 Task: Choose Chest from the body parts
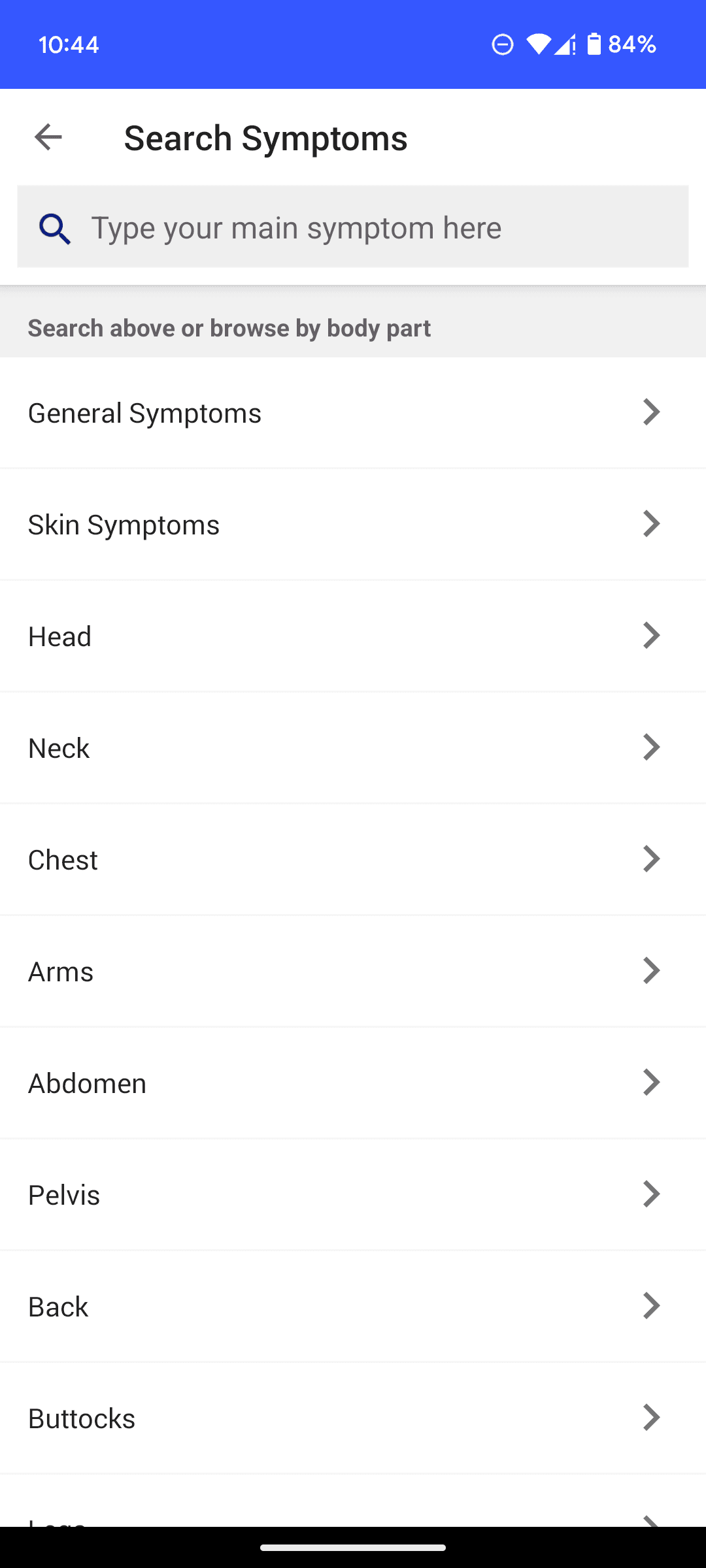353,860
